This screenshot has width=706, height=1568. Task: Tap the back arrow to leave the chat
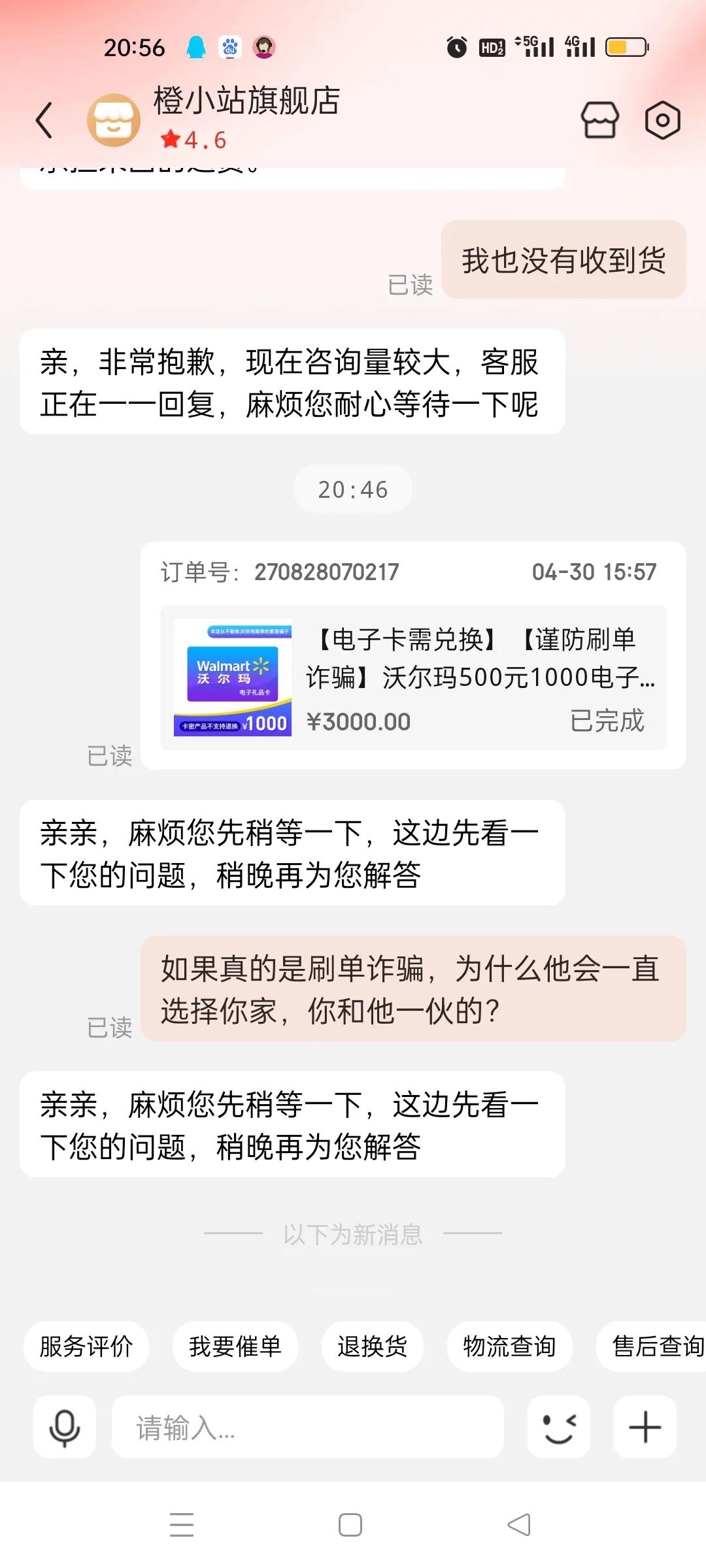point(43,120)
